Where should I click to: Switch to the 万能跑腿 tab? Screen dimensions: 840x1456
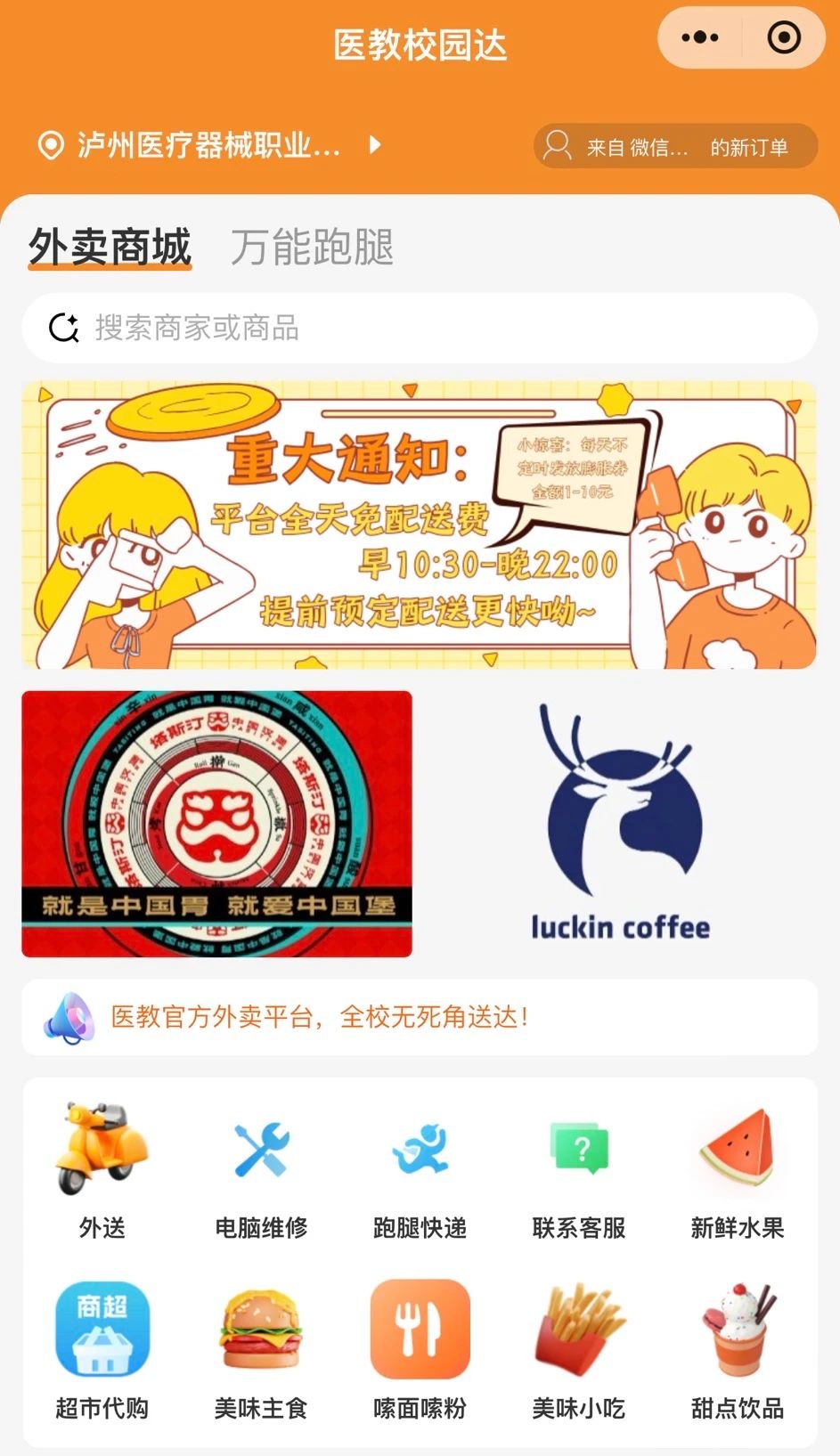[312, 247]
